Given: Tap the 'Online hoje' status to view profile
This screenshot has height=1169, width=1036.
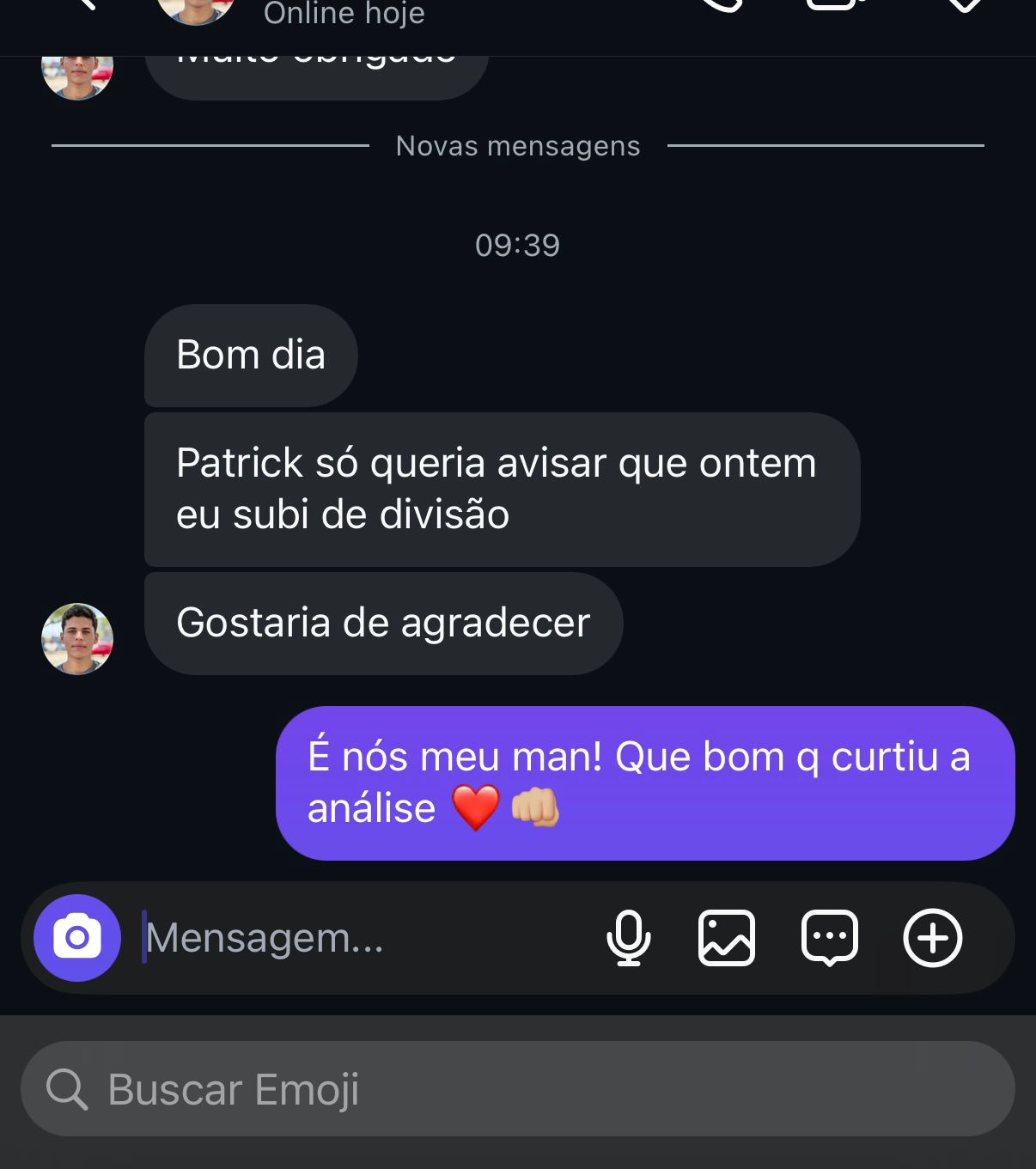Looking at the screenshot, I should [x=344, y=14].
